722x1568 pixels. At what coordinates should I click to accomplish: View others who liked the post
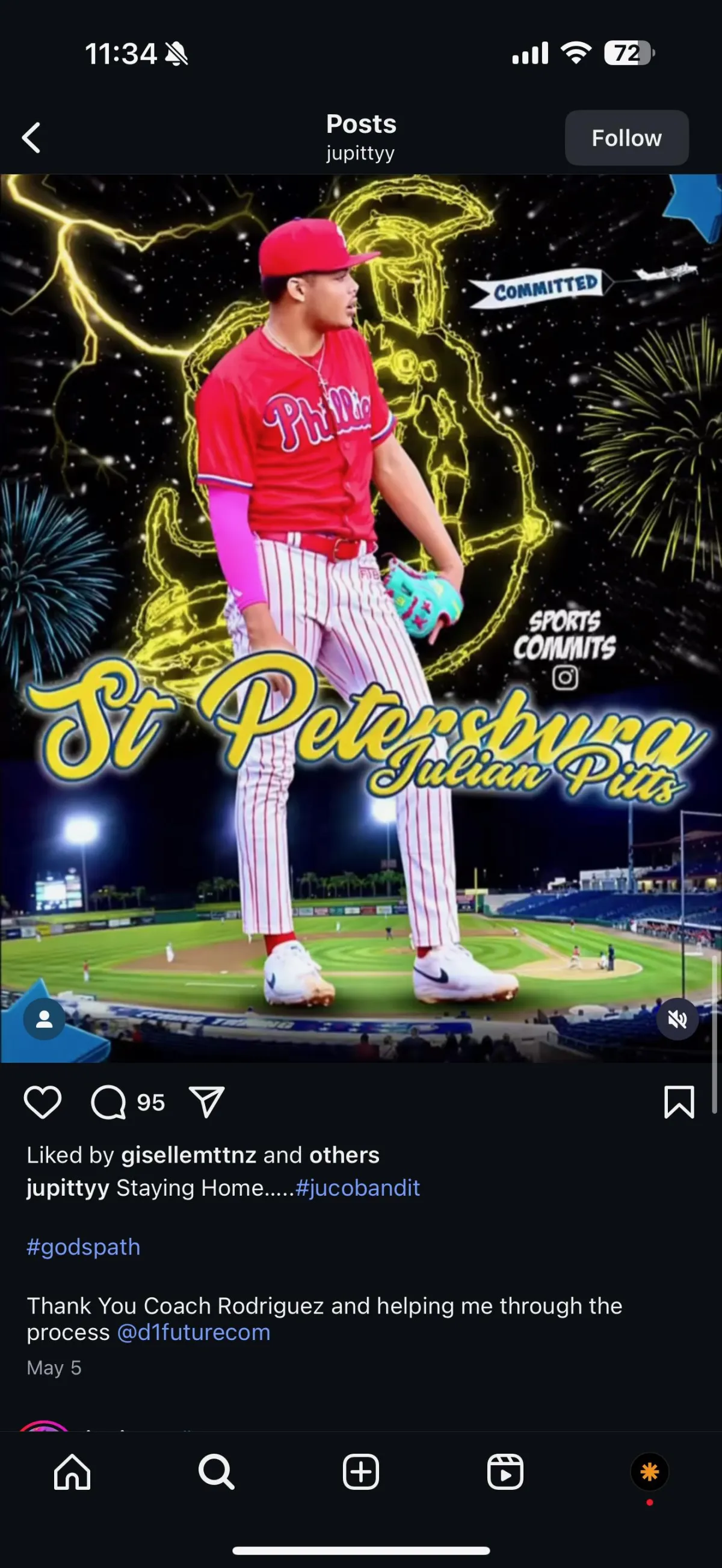pyautogui.click(x=344, y=1155)
